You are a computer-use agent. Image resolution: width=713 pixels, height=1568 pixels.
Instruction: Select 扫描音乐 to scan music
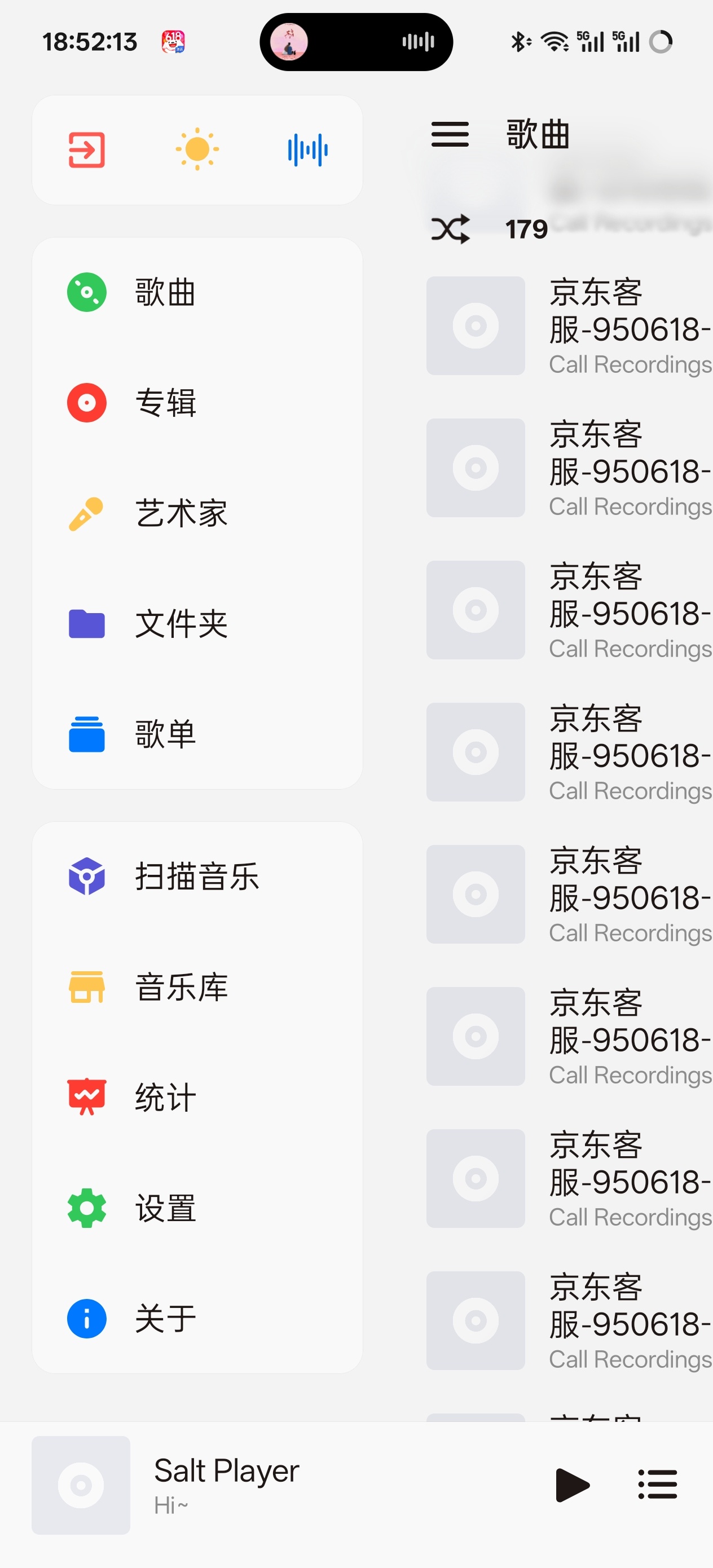click(197, 877)
